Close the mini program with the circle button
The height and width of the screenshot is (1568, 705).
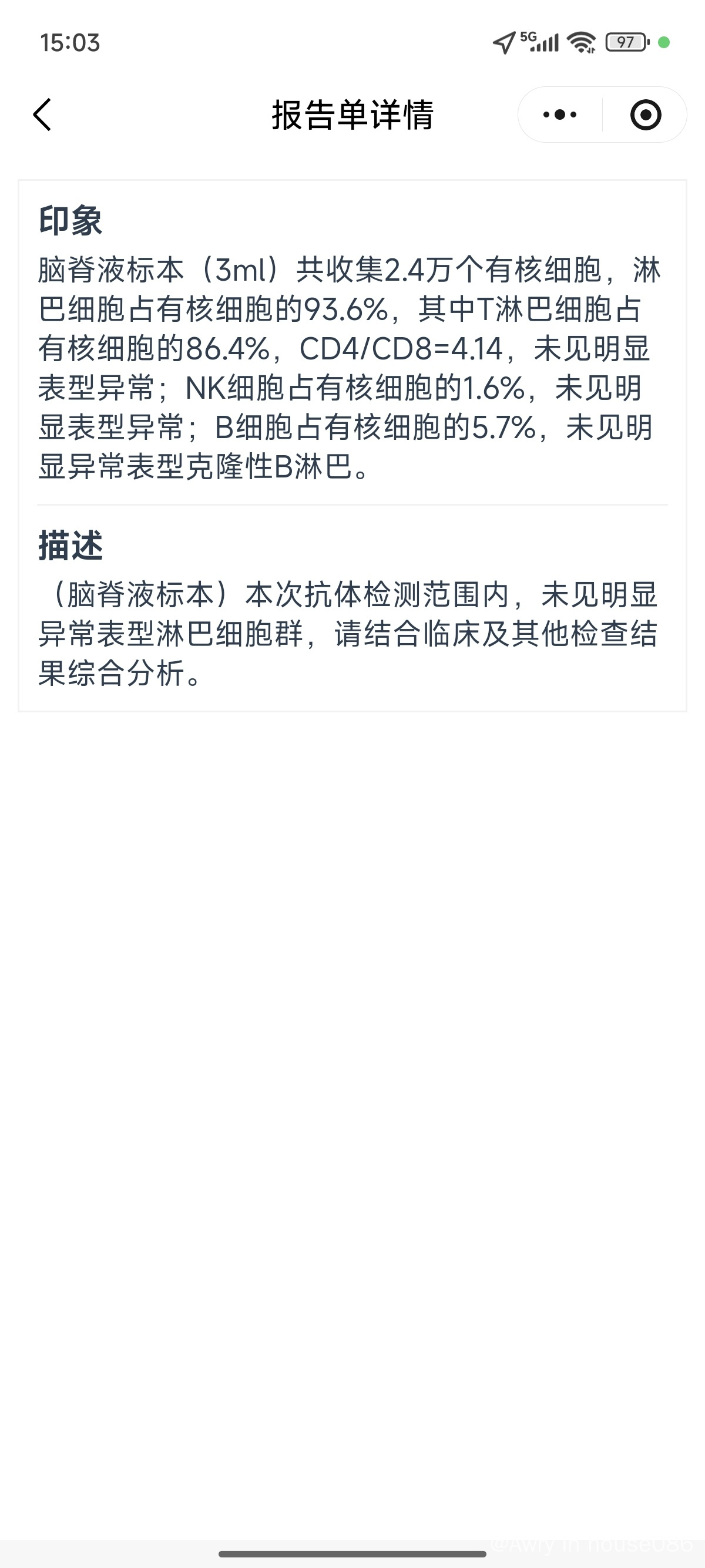pos(645,115)
